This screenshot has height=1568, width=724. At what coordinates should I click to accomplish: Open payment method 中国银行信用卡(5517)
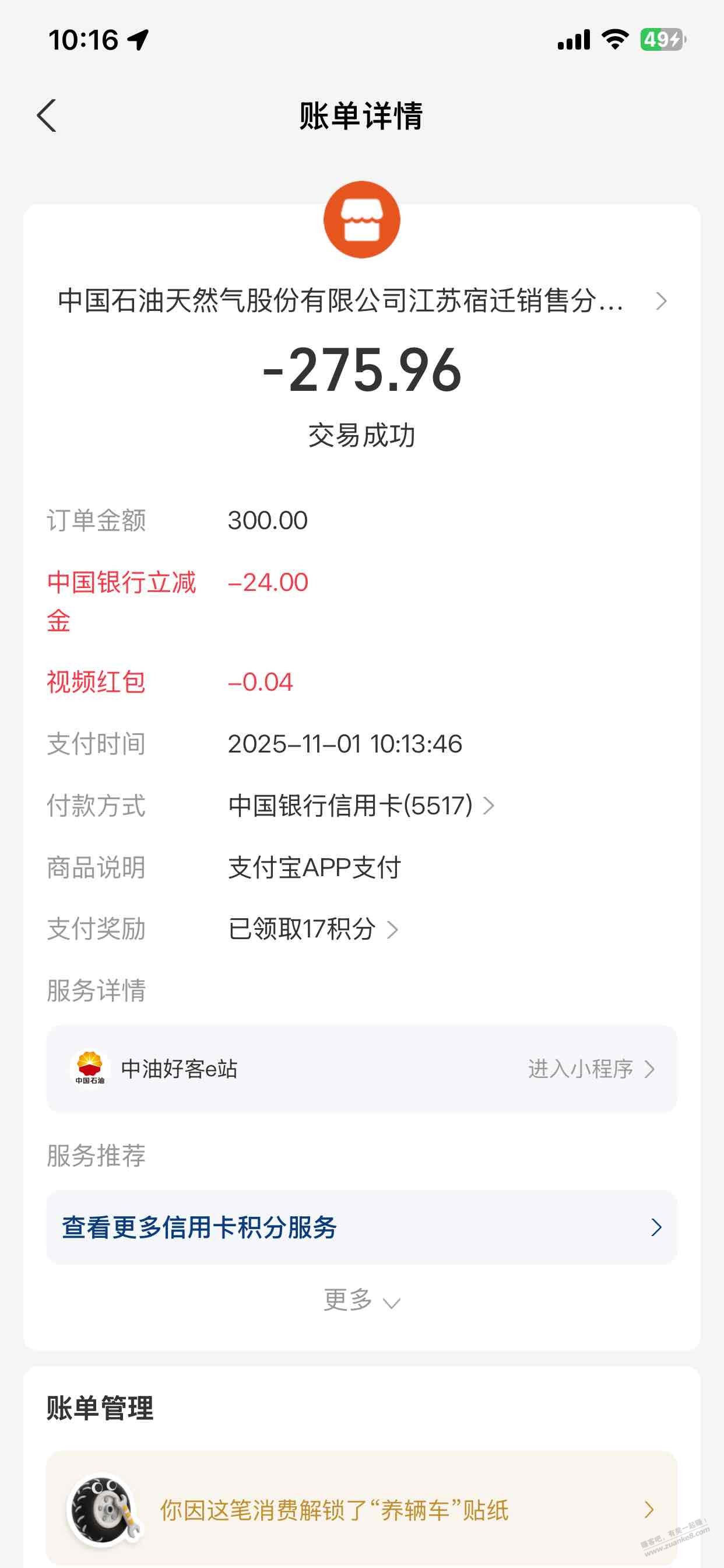click(361, 806)
